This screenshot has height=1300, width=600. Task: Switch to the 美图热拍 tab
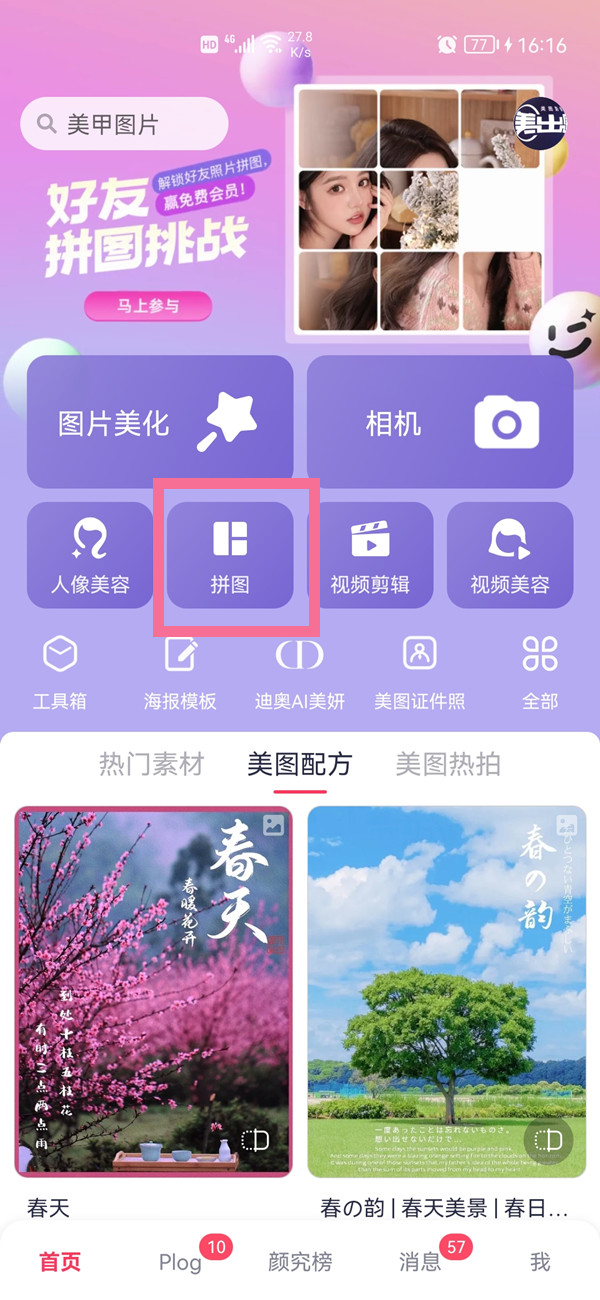(x=448, y=765)
